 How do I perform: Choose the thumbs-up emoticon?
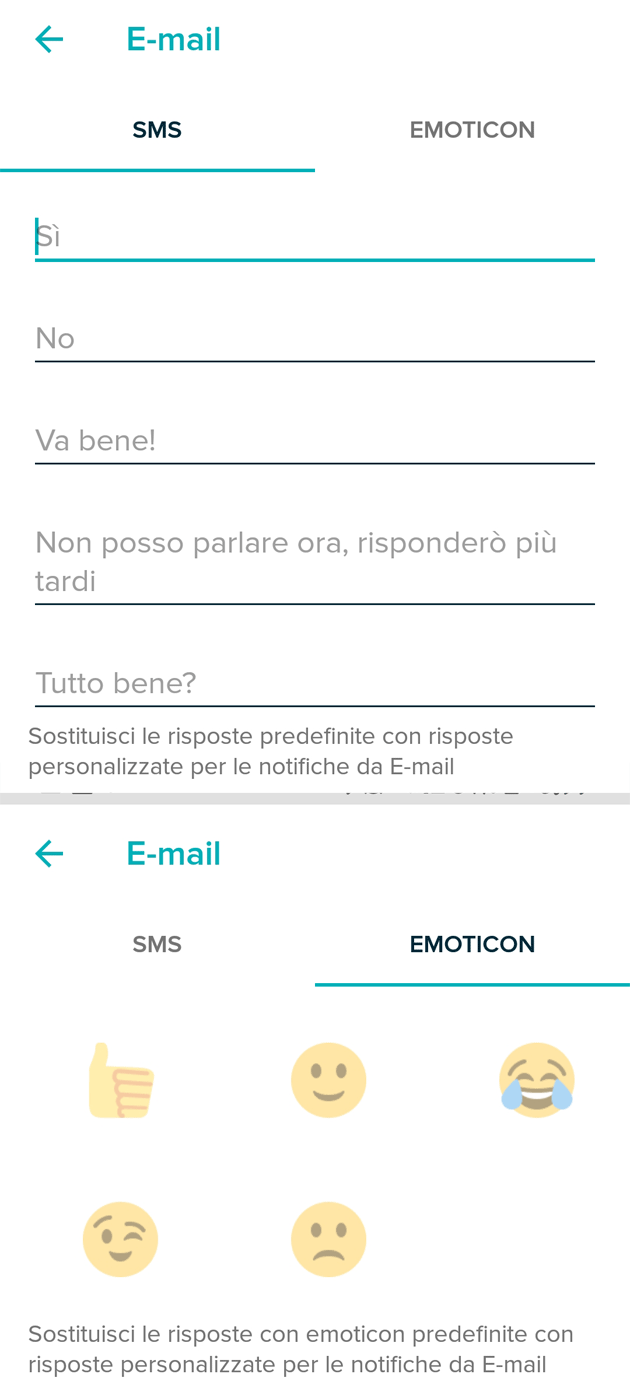(120, 1080)
